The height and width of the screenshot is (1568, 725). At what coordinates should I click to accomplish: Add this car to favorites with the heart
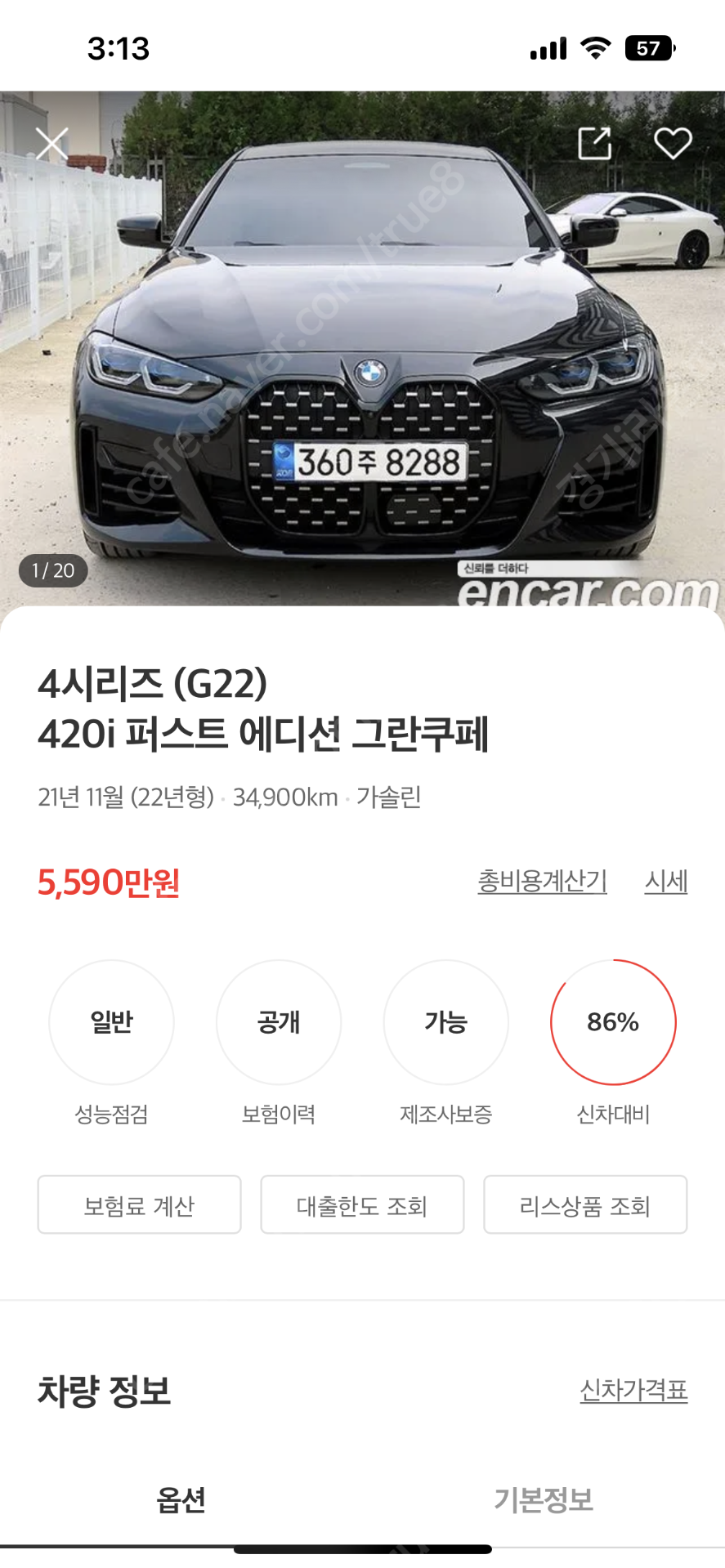coord(673,144)
